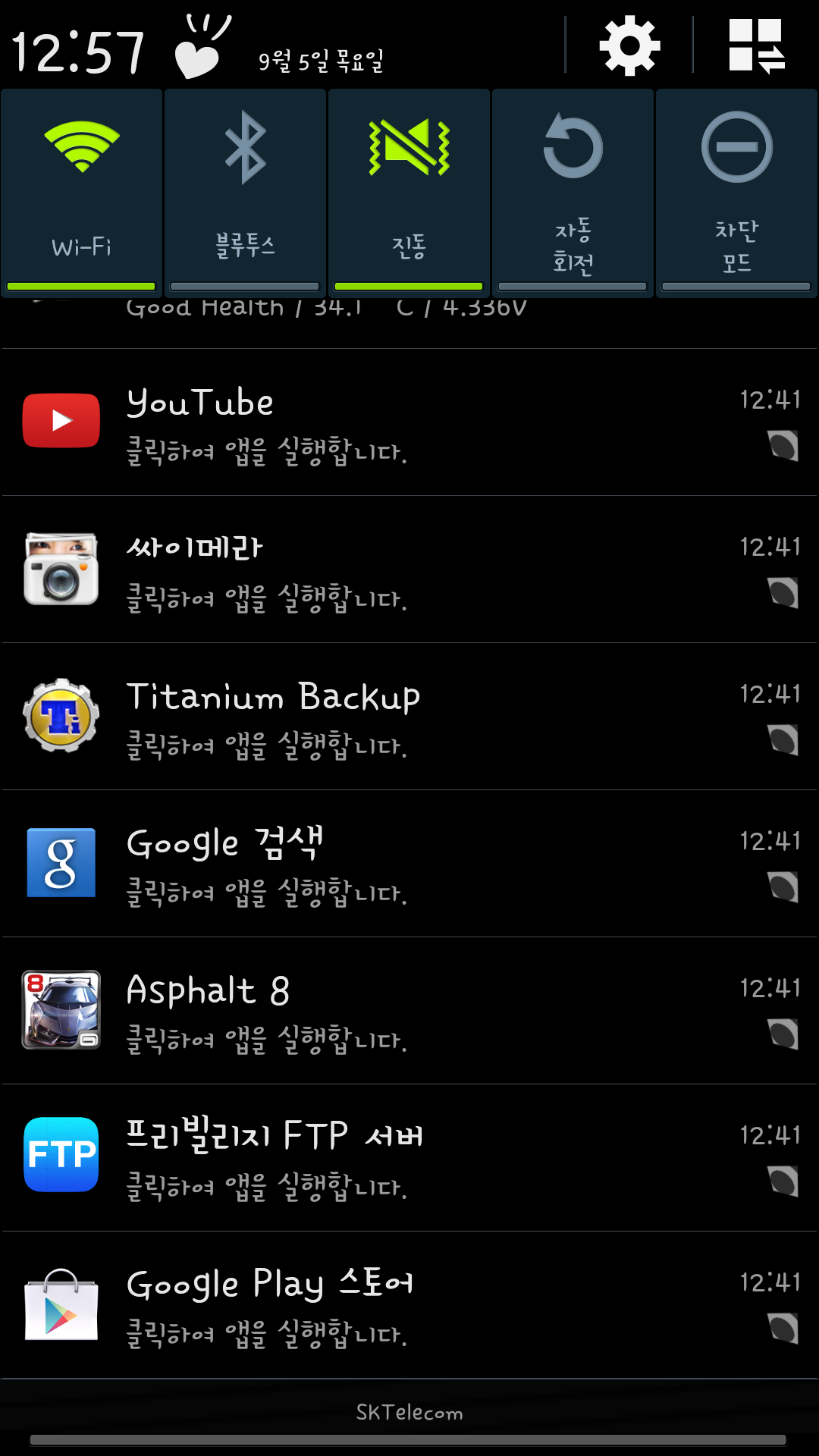
Task: Open the Google 검색 notification
Action: (x=409, y=864)
